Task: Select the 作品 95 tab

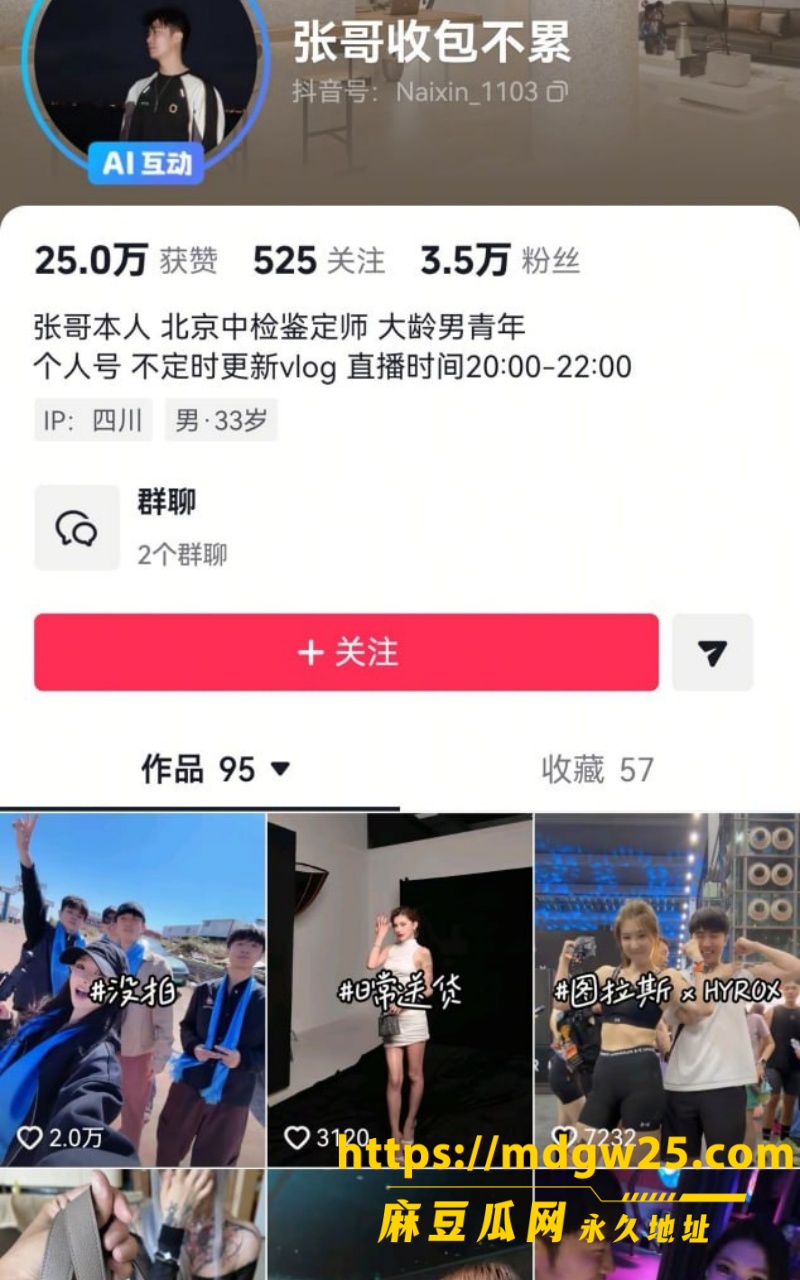Action: [x=215, y=769]
